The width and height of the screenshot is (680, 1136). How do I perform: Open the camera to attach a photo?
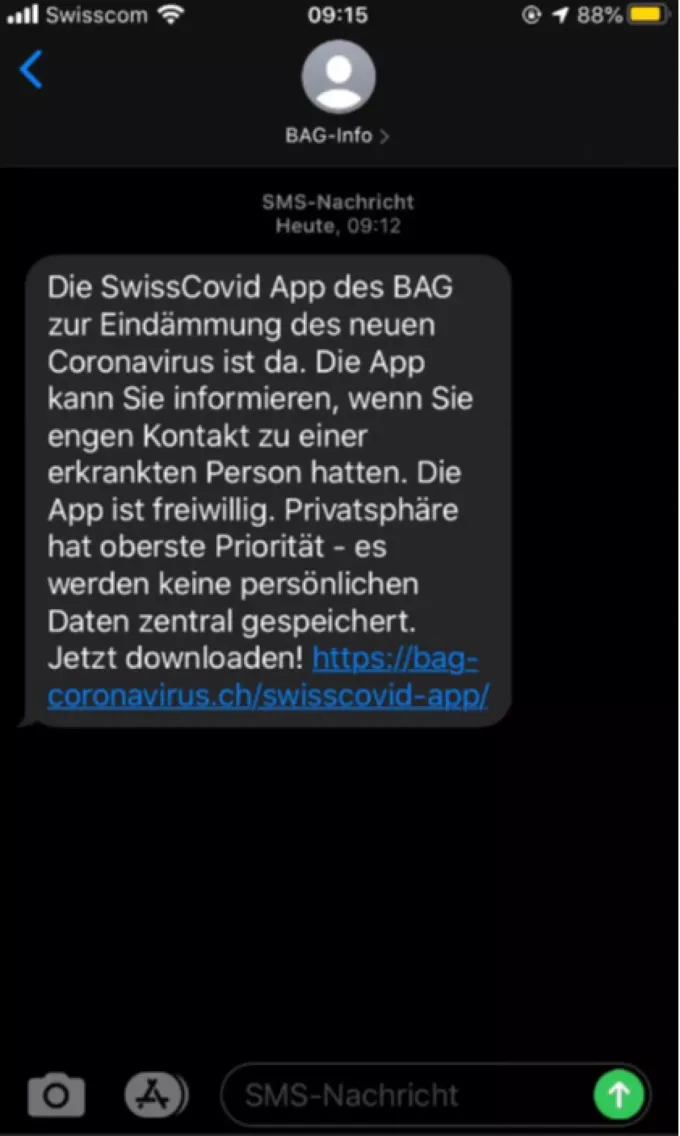tap(56, 1095)
